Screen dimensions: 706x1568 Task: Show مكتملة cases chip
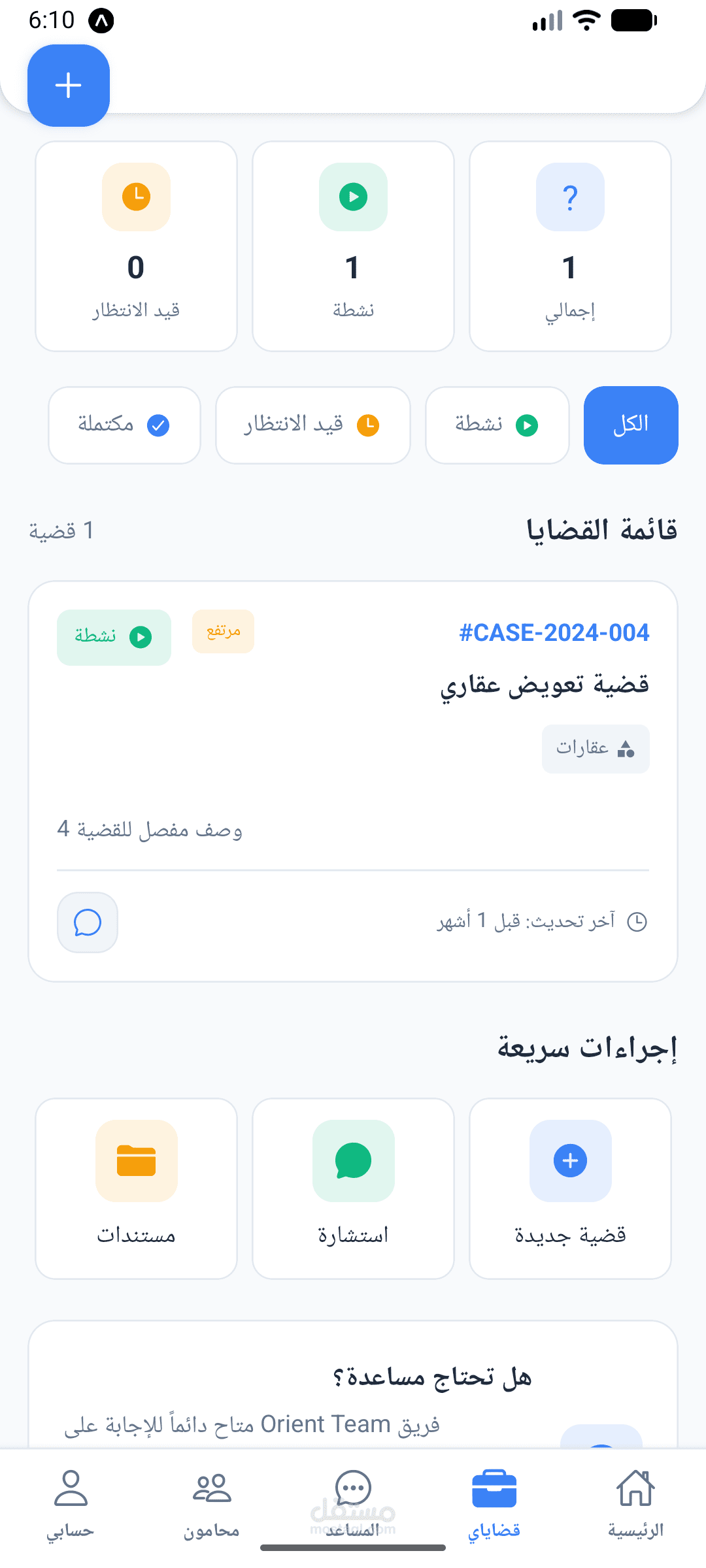tap(124, 425)
